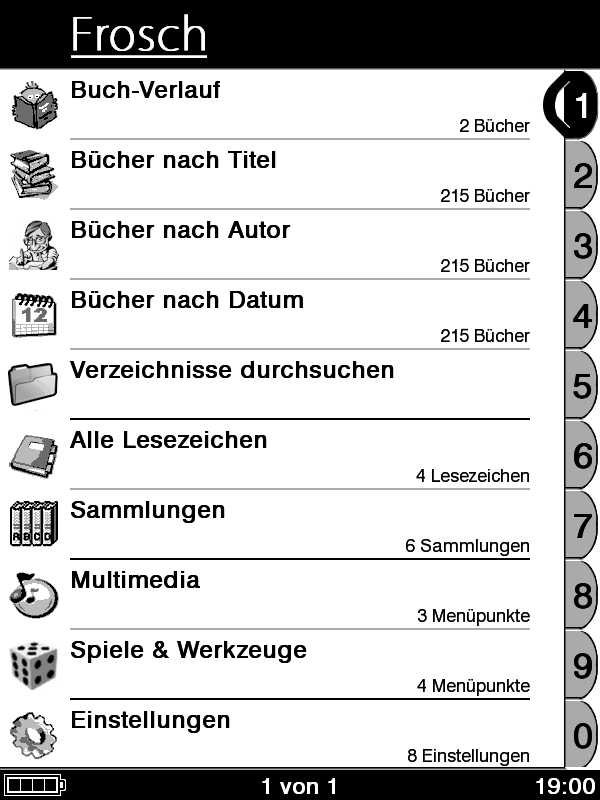This screenshot has height=800, width=600.
Task: Choose side tab number 8
Action: pyautogui.click(x=582, y=596)
